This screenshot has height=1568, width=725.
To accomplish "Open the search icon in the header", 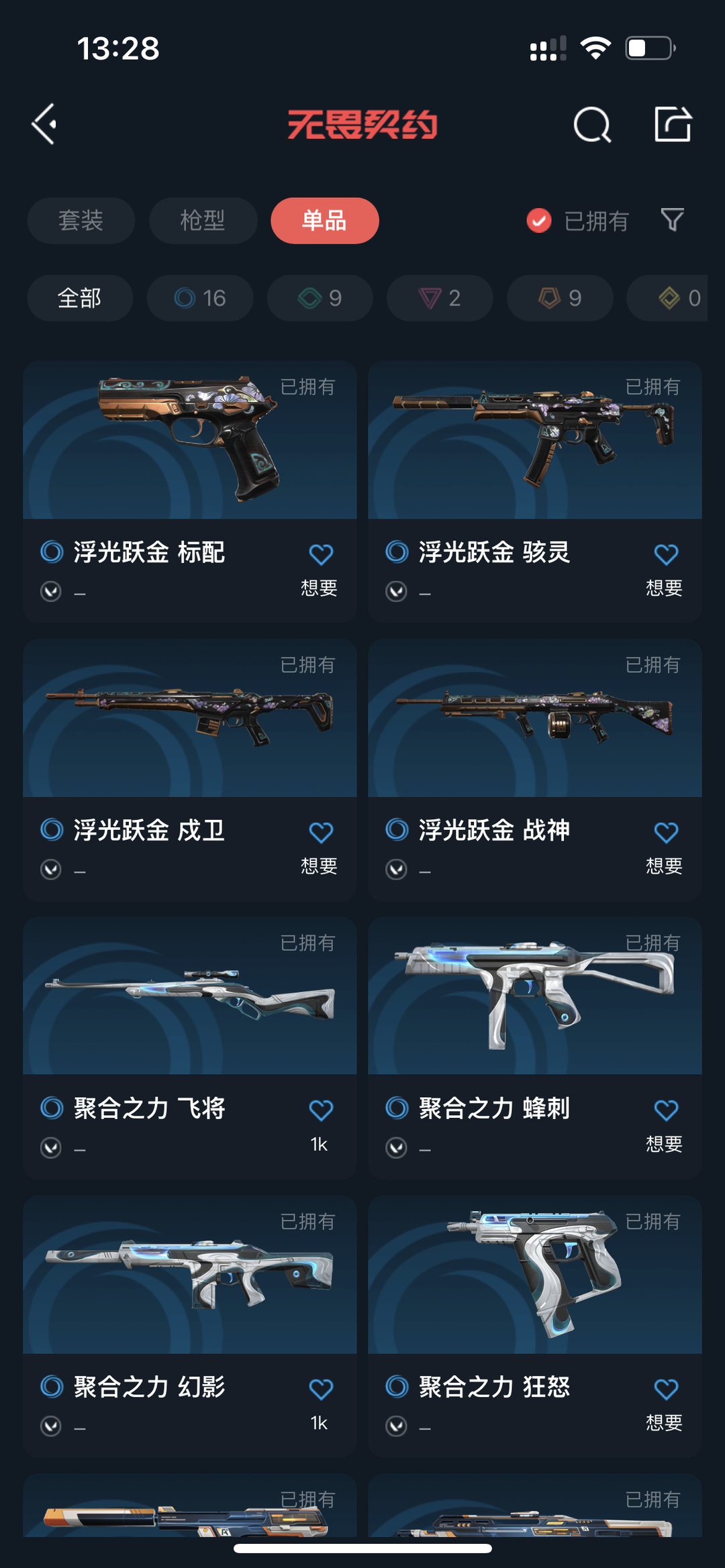I will coord(592,124).
